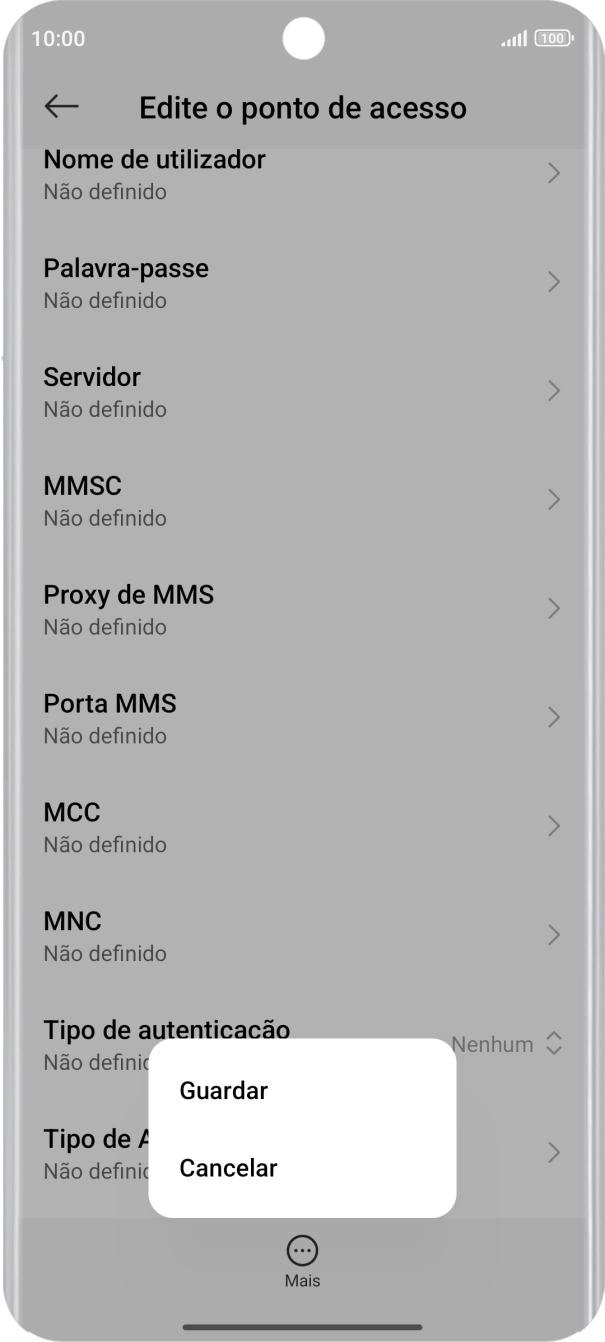Open the Palavra-passe row

click(300, 283)
